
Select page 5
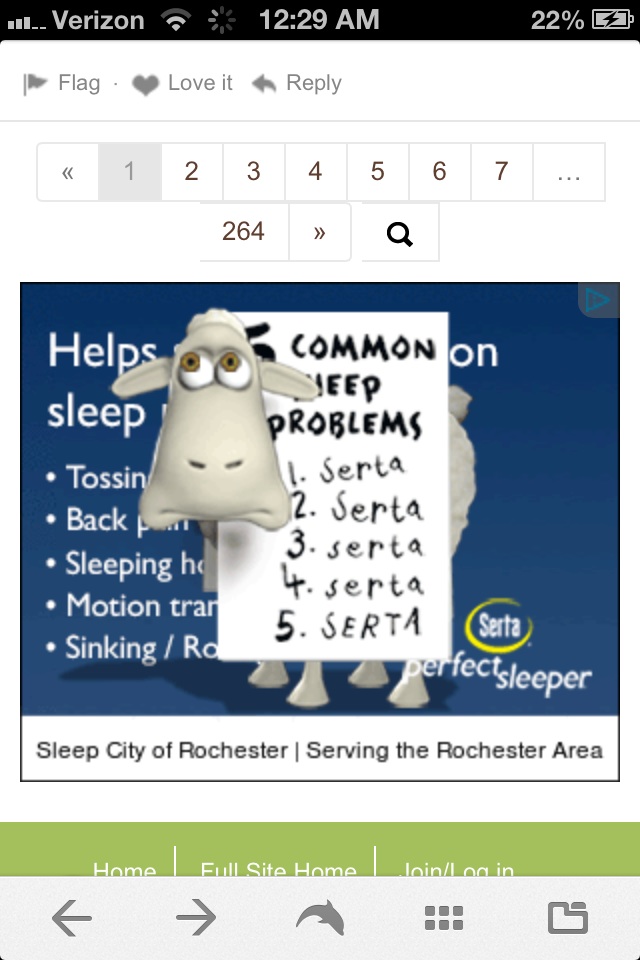click(x=377, y=172)
